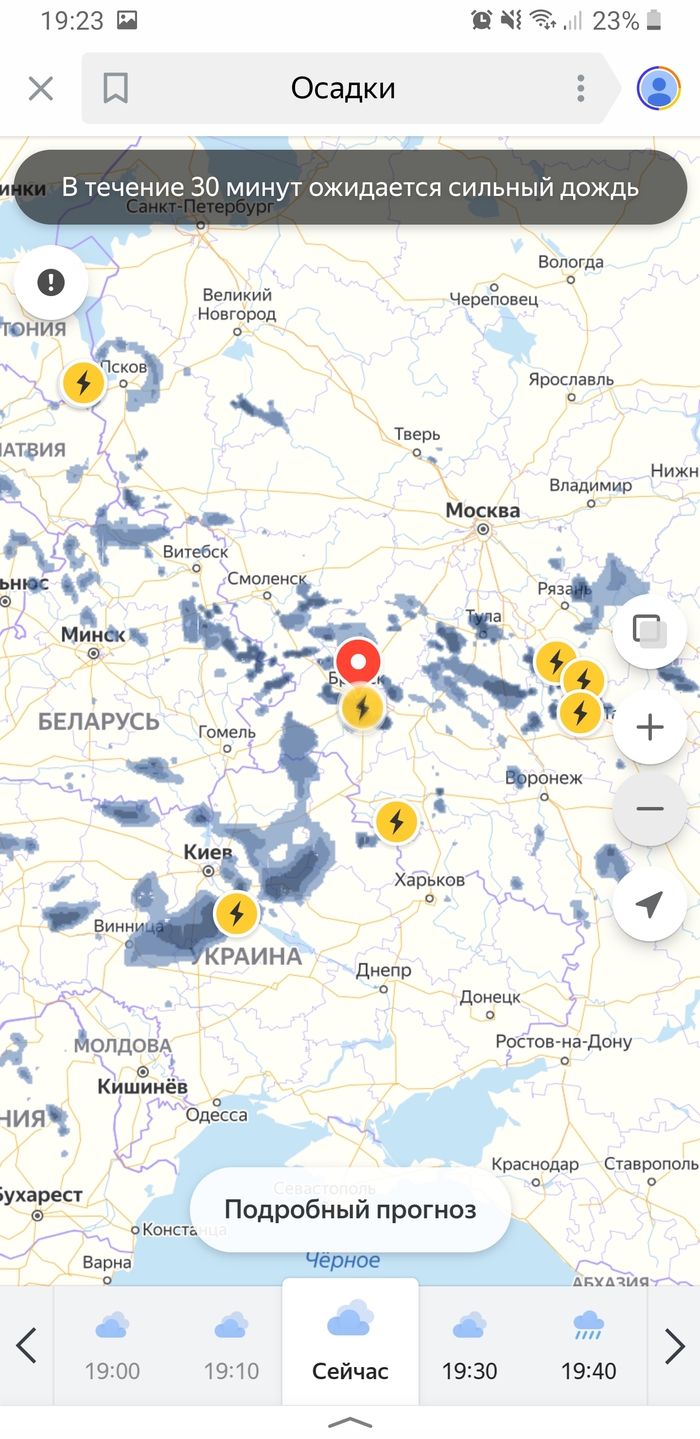This screenshot has height=1439, width=700.
Task: Tap the lightning marker near Харьков
Action: [397, 822]
